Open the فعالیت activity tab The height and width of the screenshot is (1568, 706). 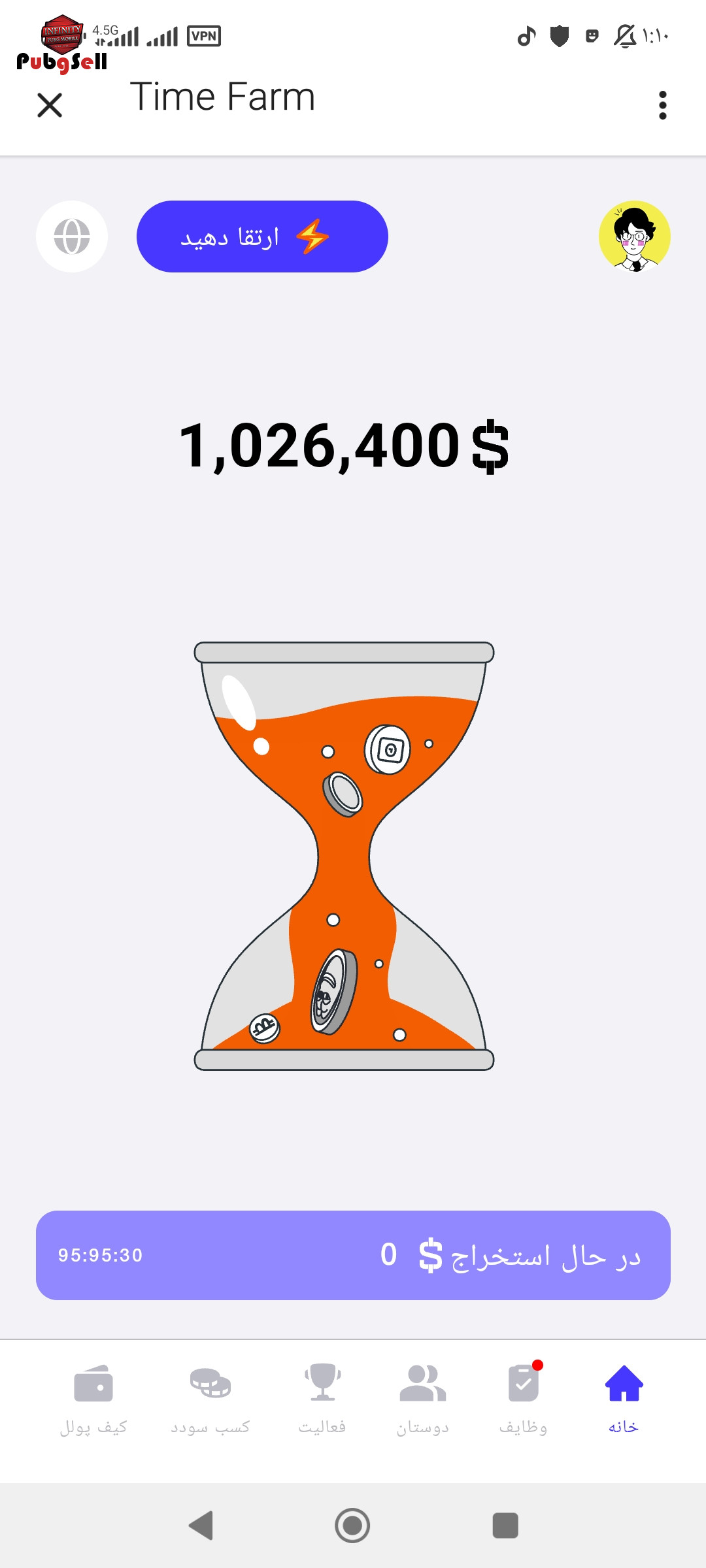coord(322,1399)
